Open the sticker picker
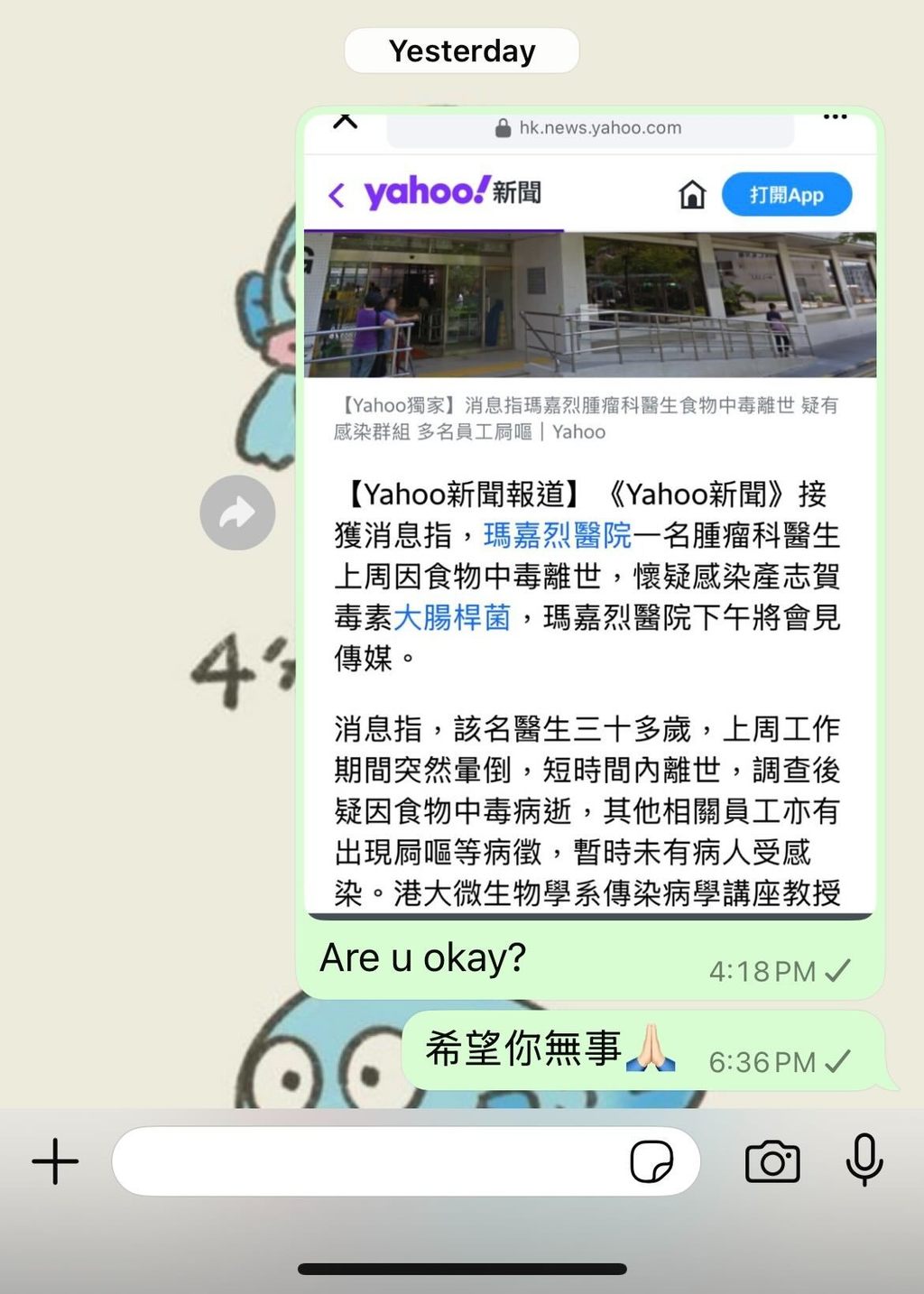Viewport: 924px width, 1294px height. [x=651, y=1161]
